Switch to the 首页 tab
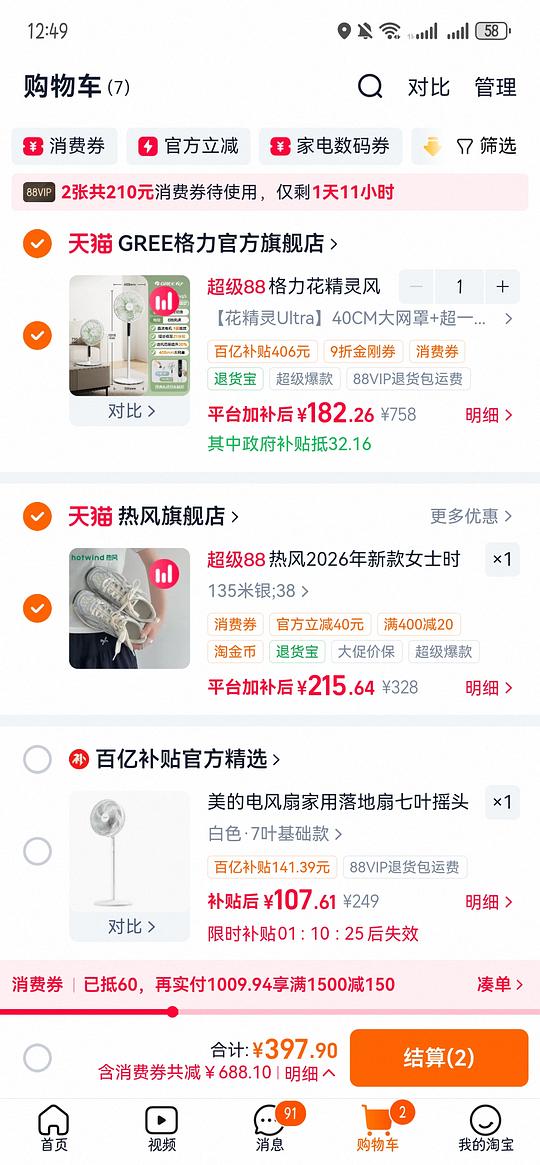 53,1129
